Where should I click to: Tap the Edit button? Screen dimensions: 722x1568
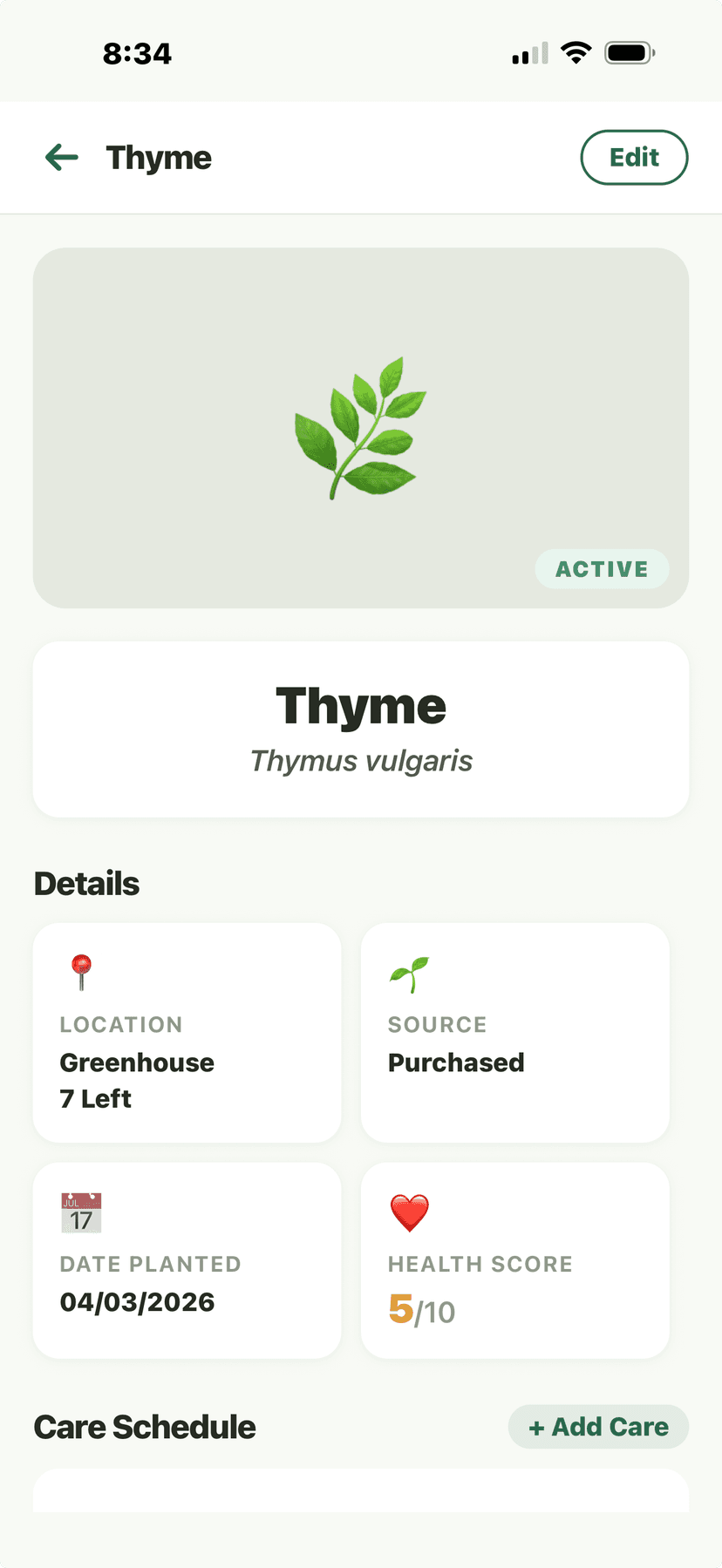coord(634,157)
